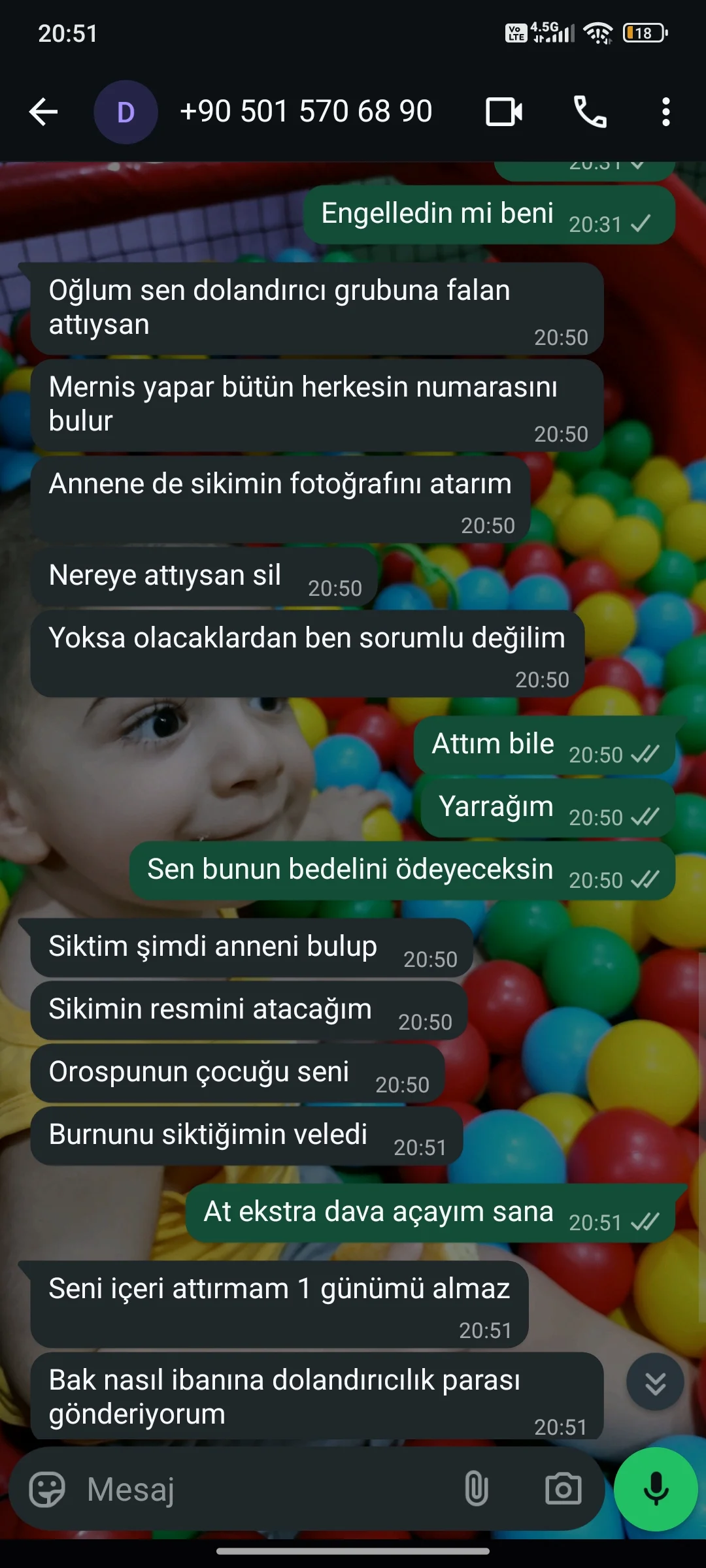
Task: Open the three-dot overflow menu
Action: click(x=665, y=112)
